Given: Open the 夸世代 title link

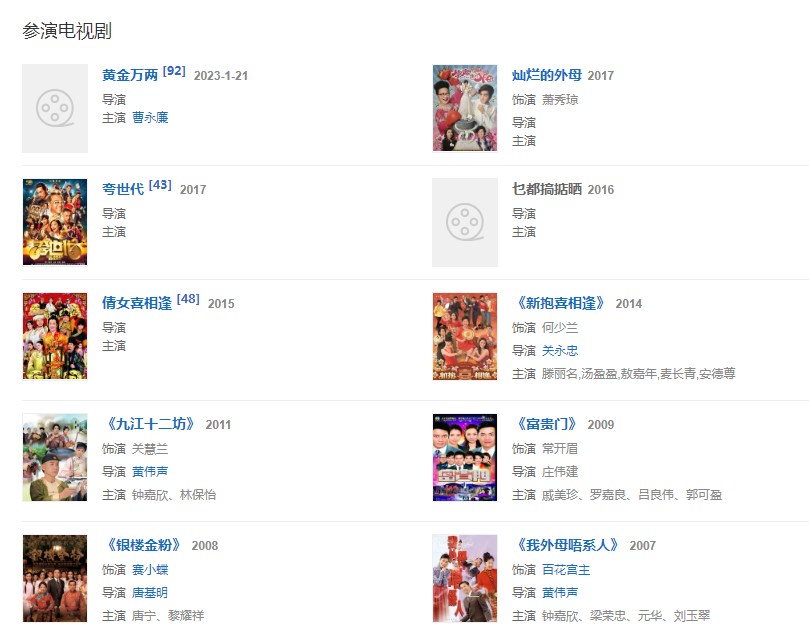Looking at the screenshot, I should pos(123,189).
